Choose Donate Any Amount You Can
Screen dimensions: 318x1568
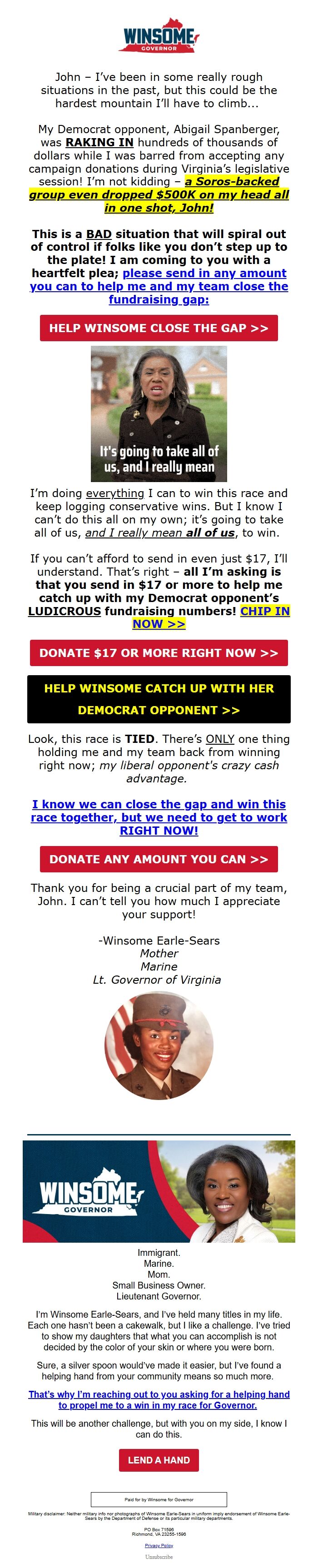[x=159, y=859]
